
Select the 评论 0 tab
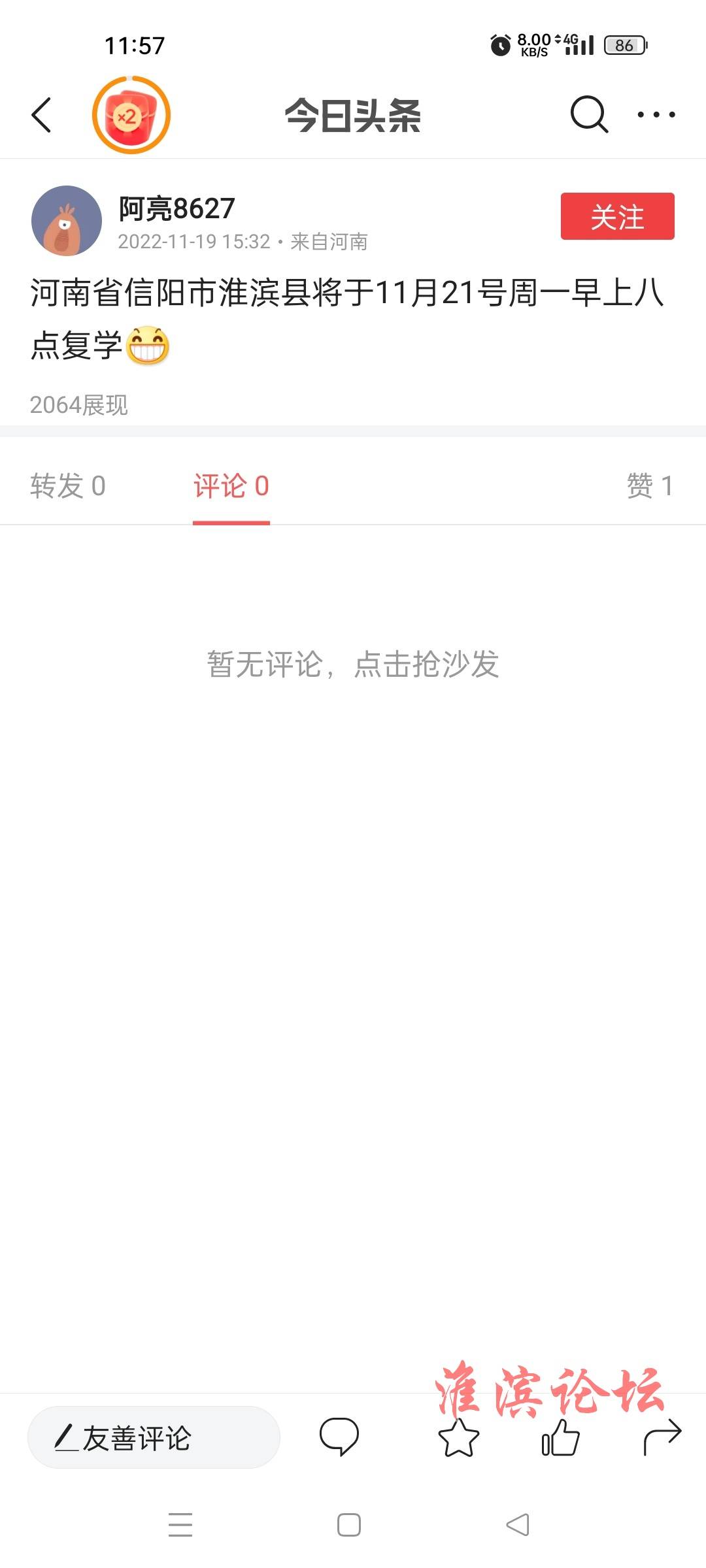(x=231, y=486)
